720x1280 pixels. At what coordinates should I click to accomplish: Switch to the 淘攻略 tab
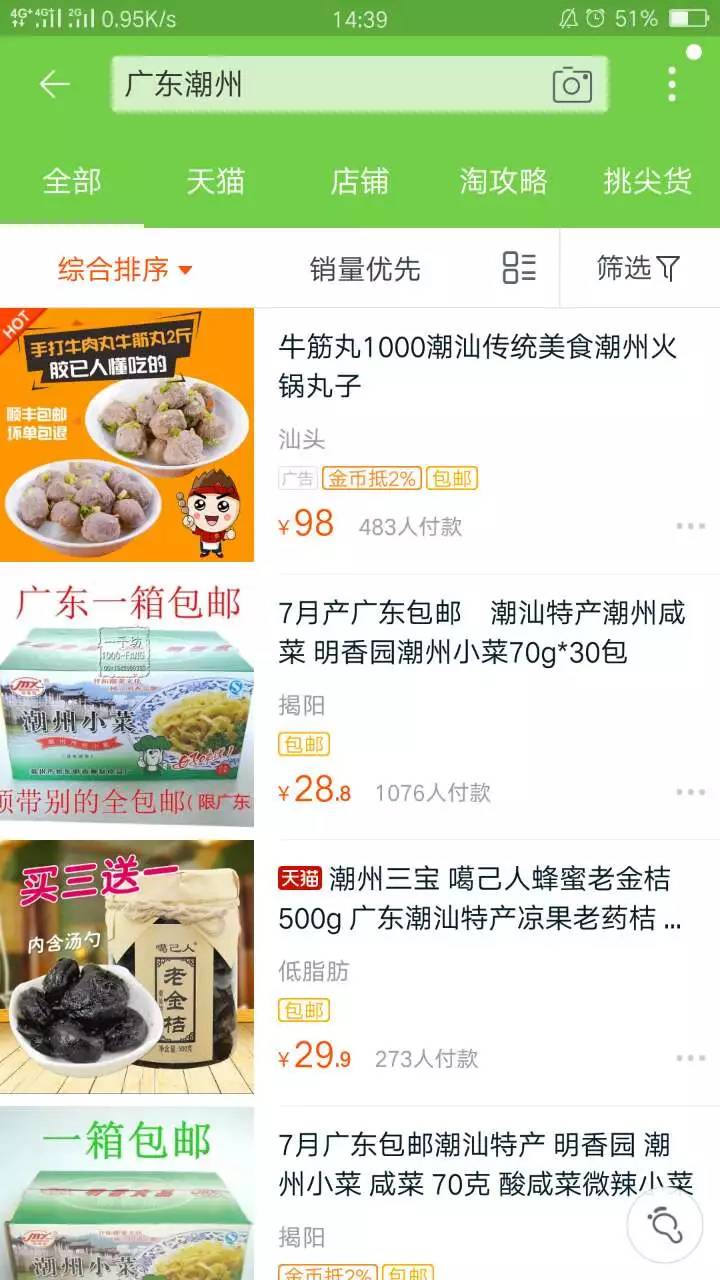click(504, 181)
